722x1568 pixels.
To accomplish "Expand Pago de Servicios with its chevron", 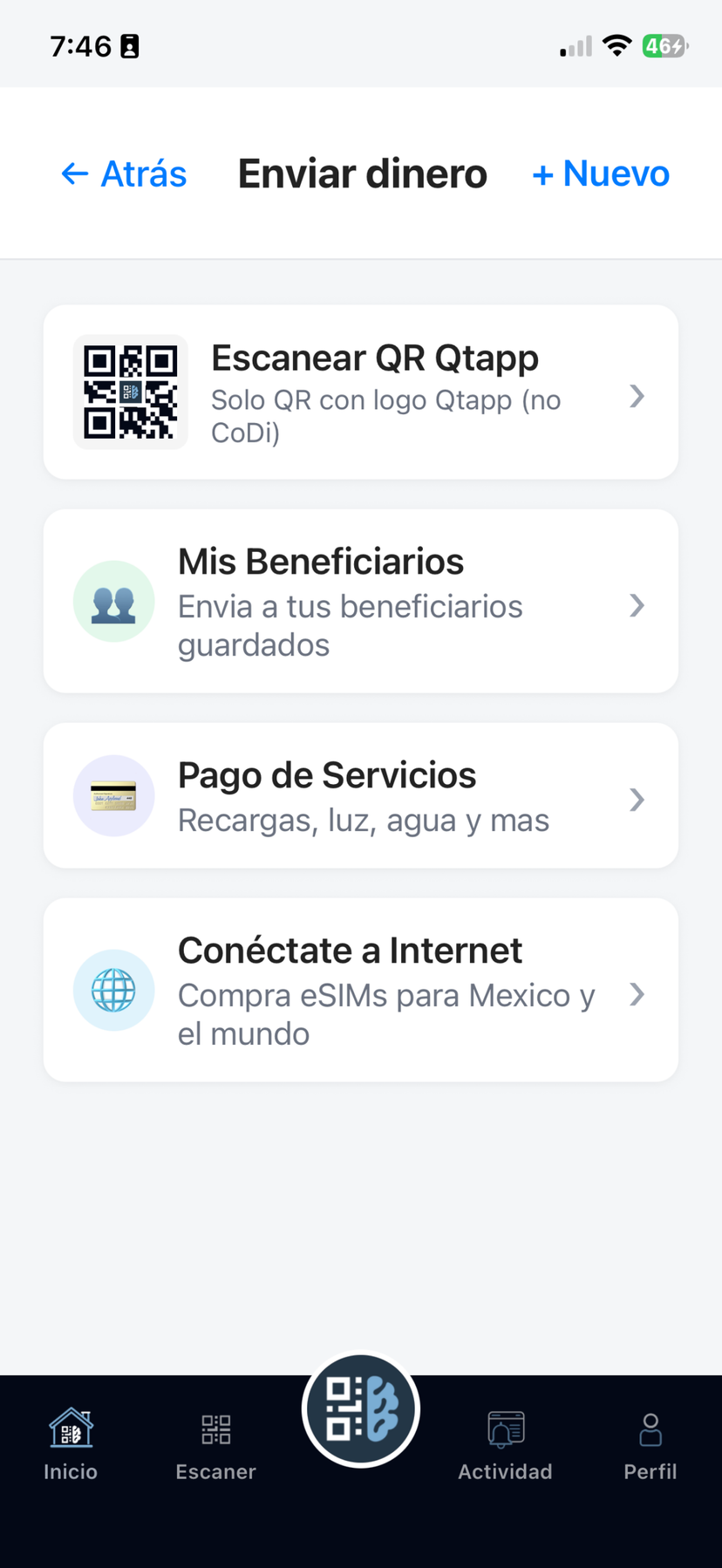I will pos(637,800).
